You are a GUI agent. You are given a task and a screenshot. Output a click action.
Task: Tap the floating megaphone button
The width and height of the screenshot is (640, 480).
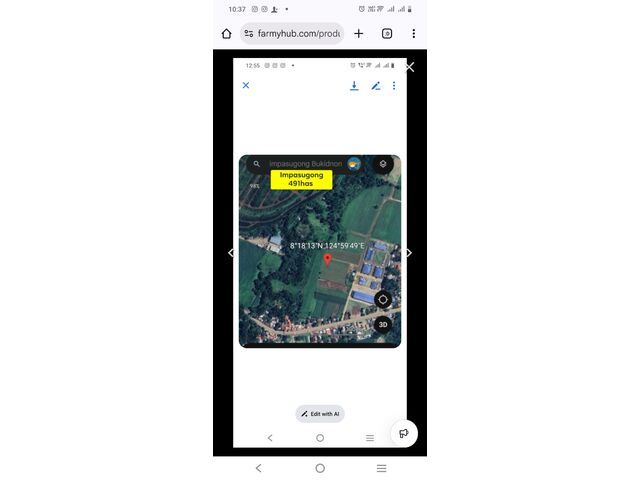[x=403, y=433]
